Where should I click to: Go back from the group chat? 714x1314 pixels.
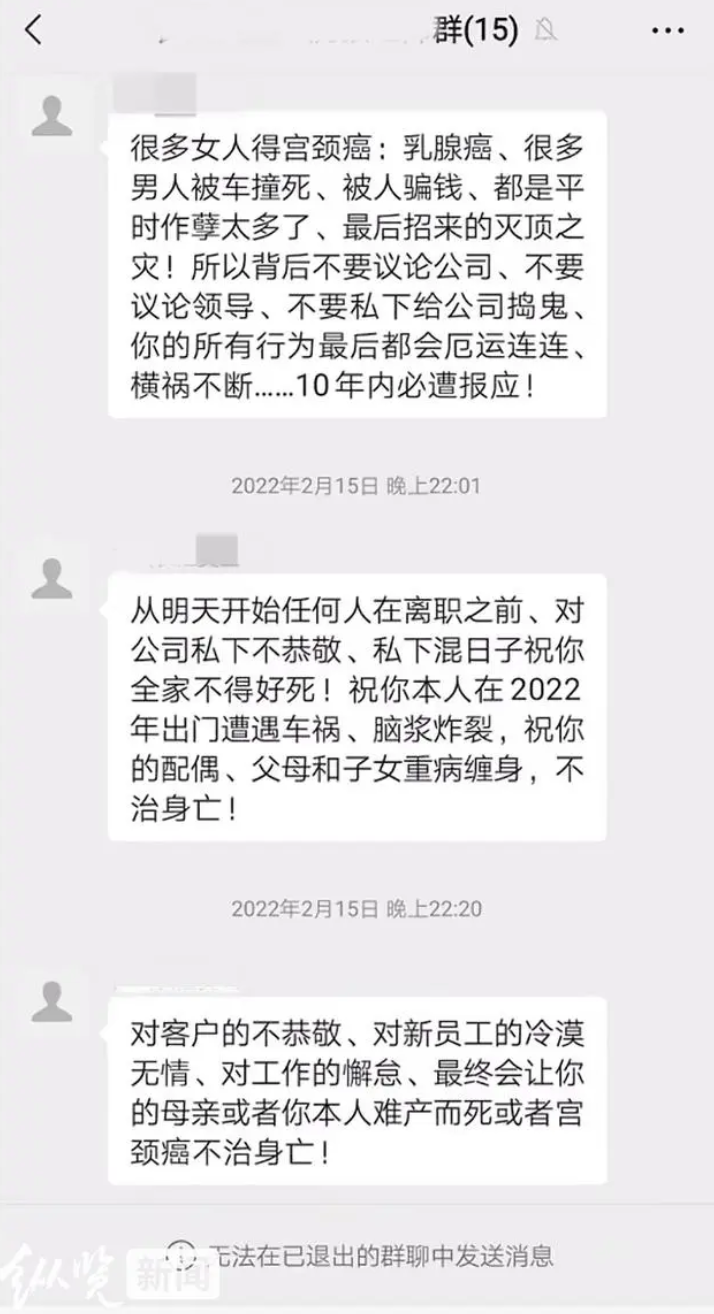point(34,30)
